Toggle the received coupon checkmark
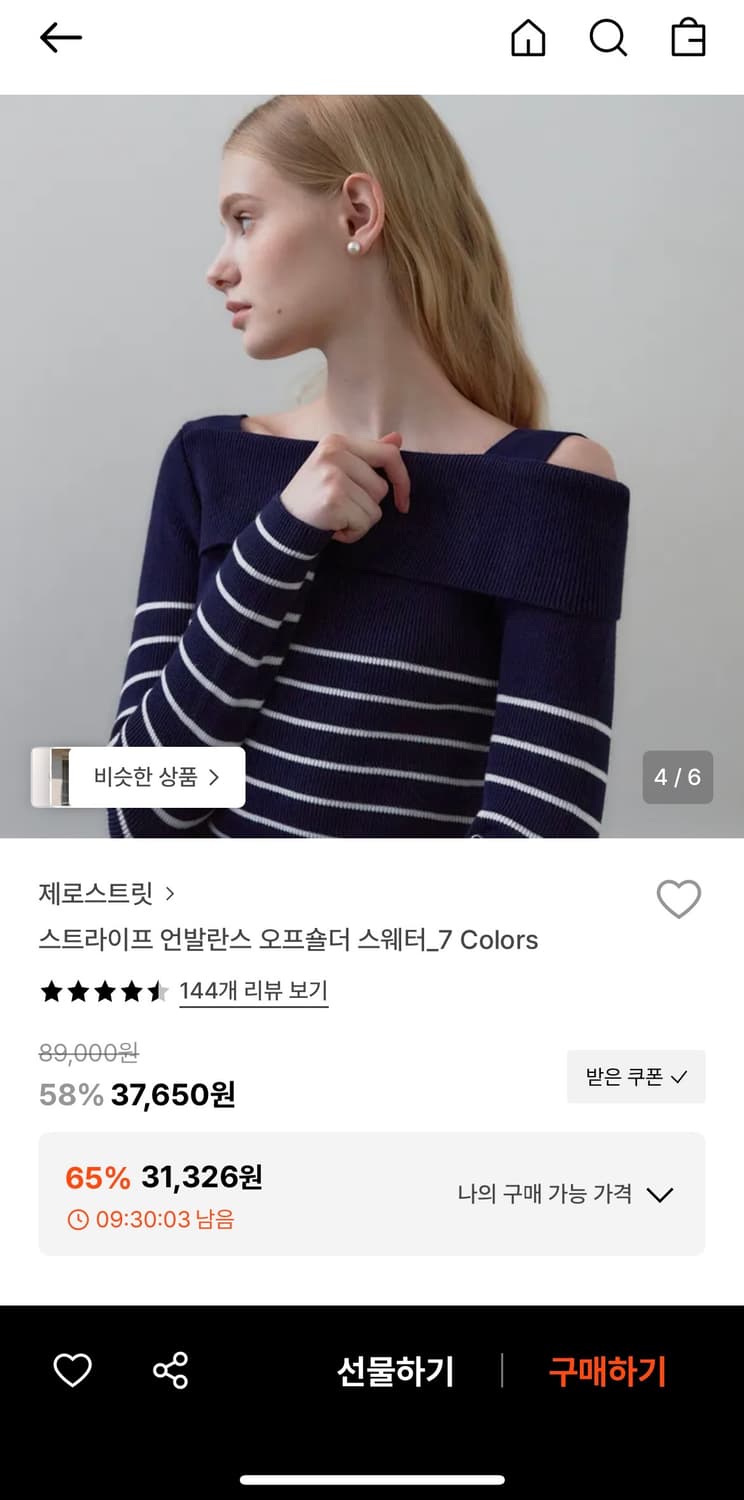The image size is (744, 1500). [x=678, y=1078]
